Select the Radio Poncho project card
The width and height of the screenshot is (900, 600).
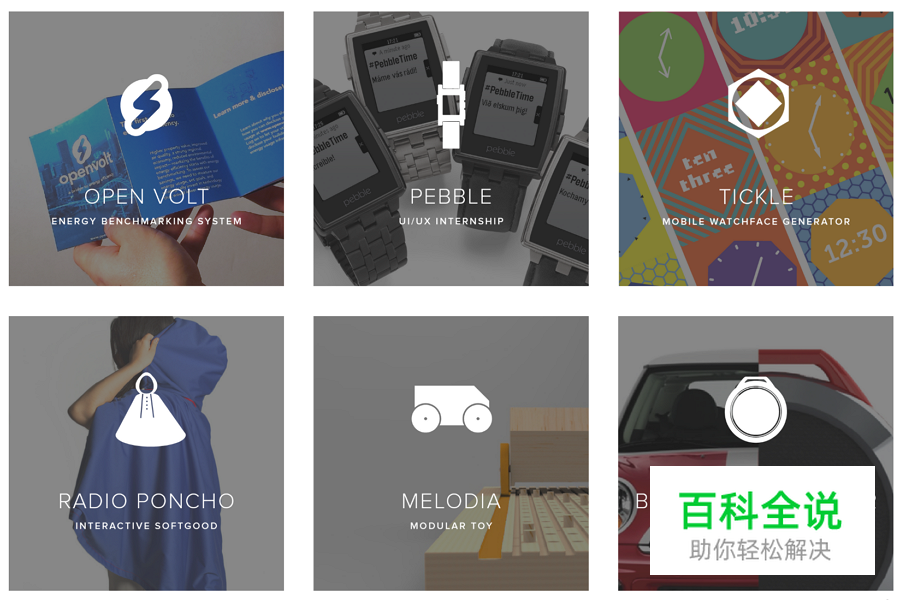click(146, 452)
